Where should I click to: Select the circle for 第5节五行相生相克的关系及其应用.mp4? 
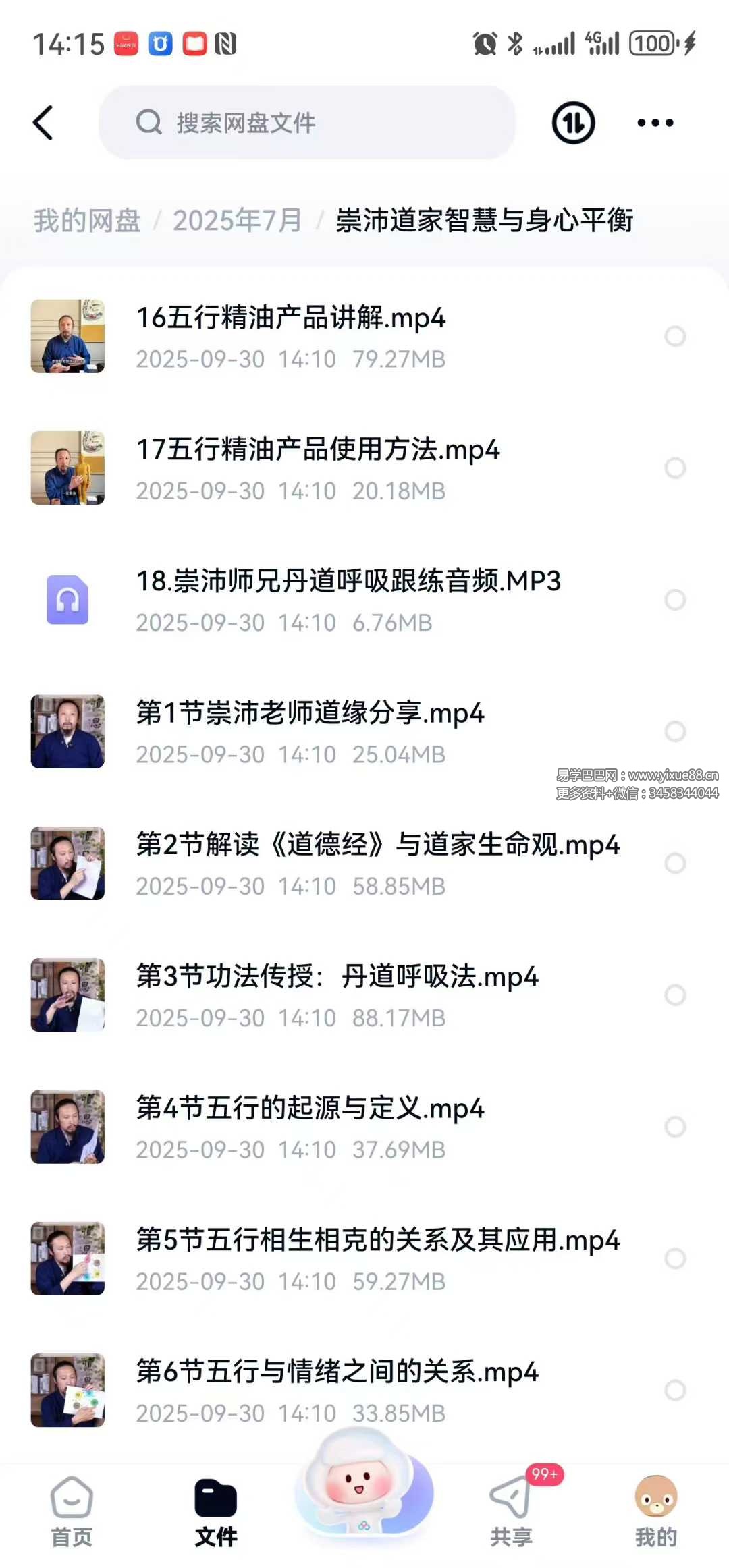coord(675,1258)
